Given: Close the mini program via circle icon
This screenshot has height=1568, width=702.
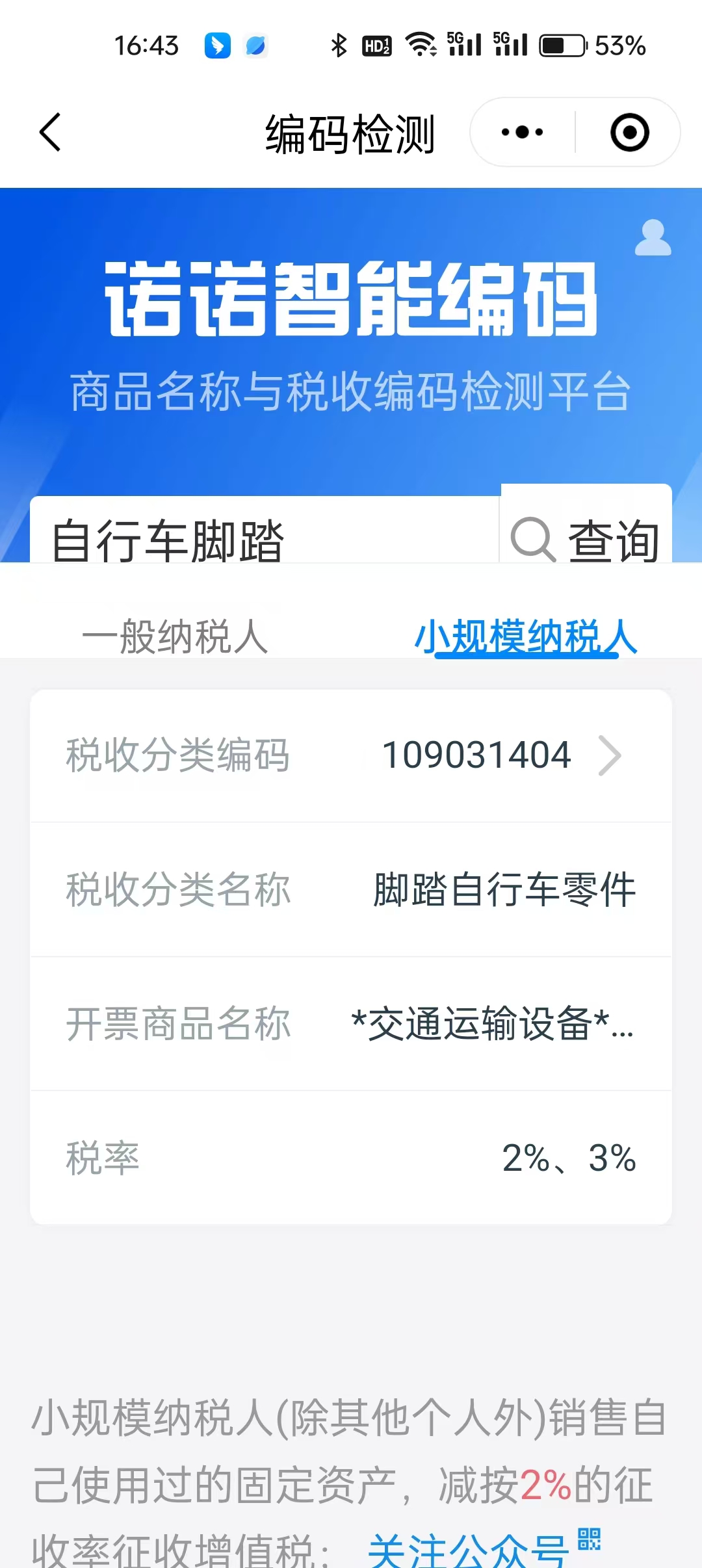Looking at the screenshot, I should point(629,133).
